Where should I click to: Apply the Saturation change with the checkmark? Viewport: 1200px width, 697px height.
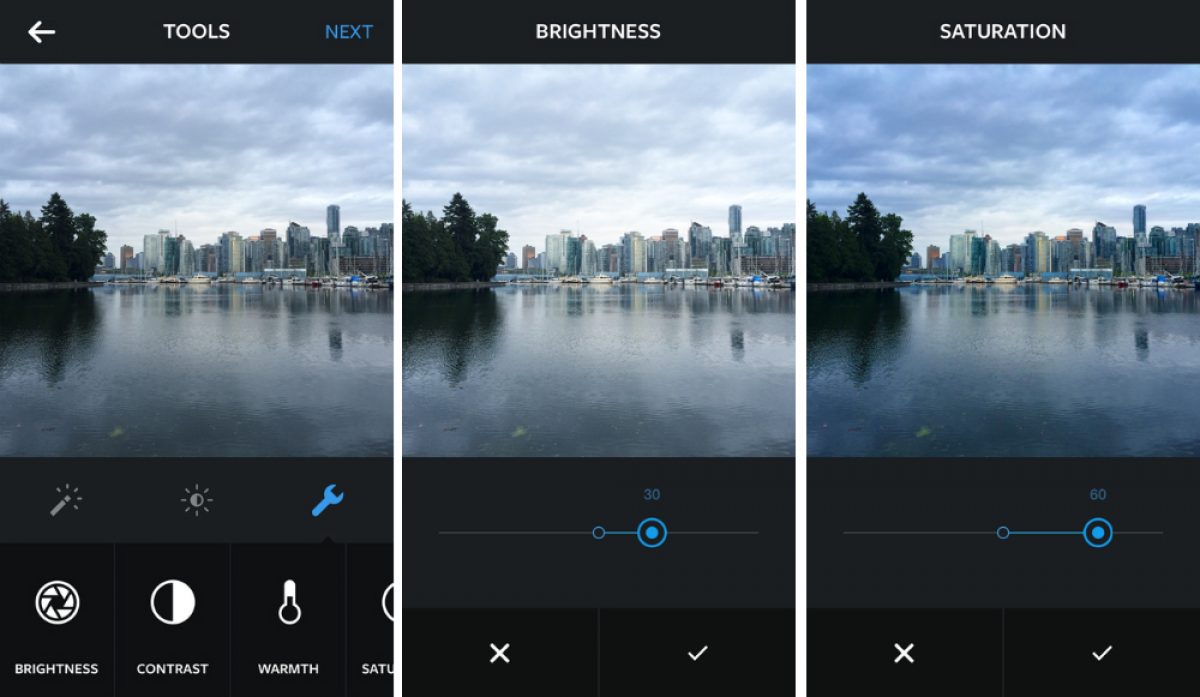click(1102, 653)
